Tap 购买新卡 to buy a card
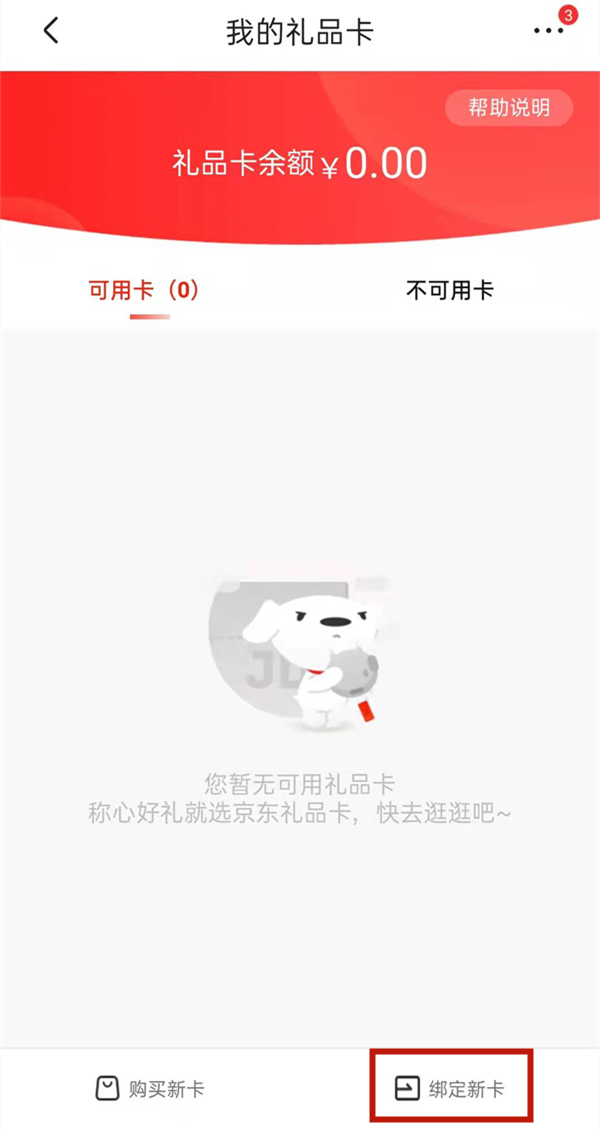 (150, 1089)
